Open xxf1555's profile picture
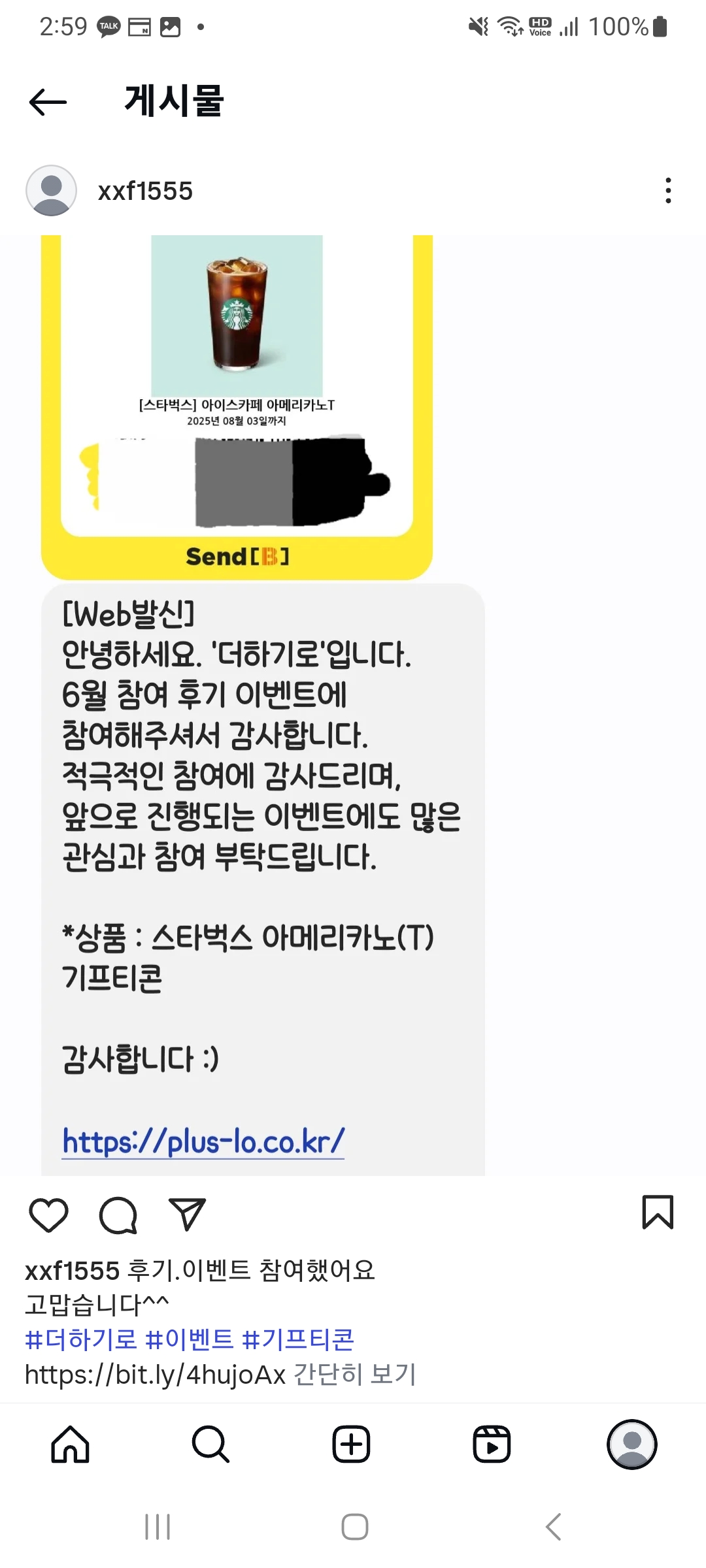The image size is (706, 1568). (x=51, y=191)
